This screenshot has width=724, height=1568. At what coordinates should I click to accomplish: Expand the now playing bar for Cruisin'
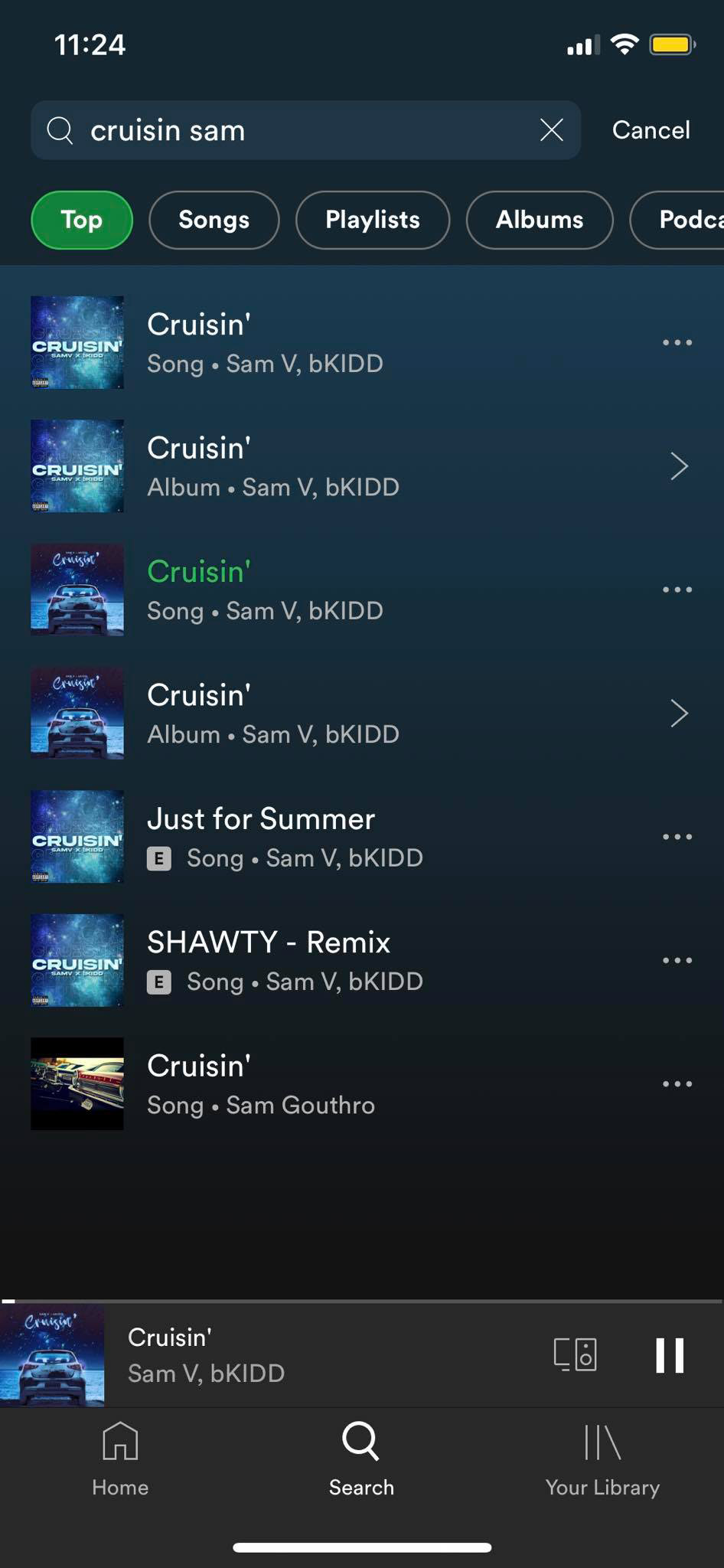306,1355
